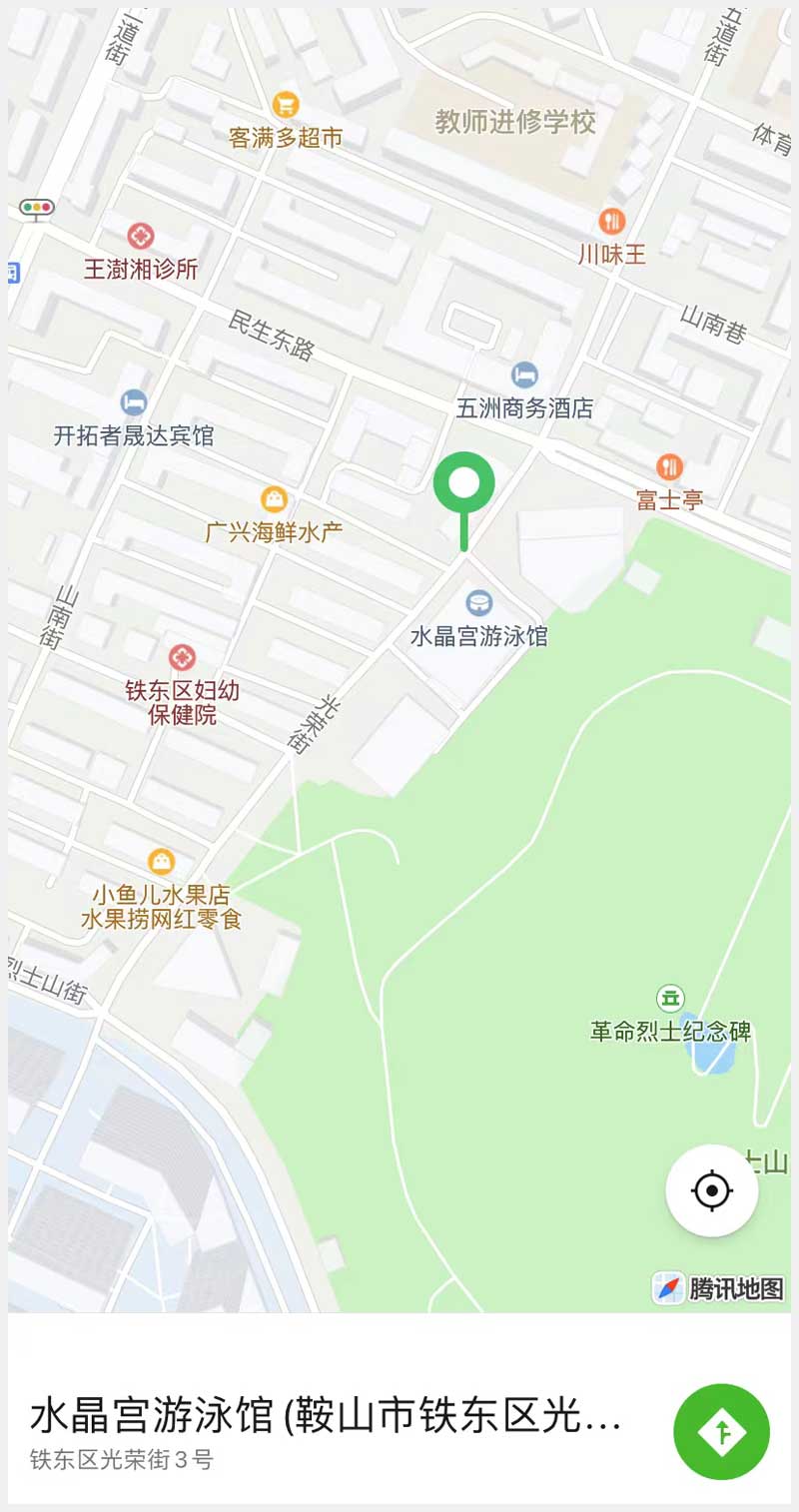Select 富士亭 restaurant marker
Image resolution: width=799 pixels, height=1512 pixels.
(x=669, y=466)
